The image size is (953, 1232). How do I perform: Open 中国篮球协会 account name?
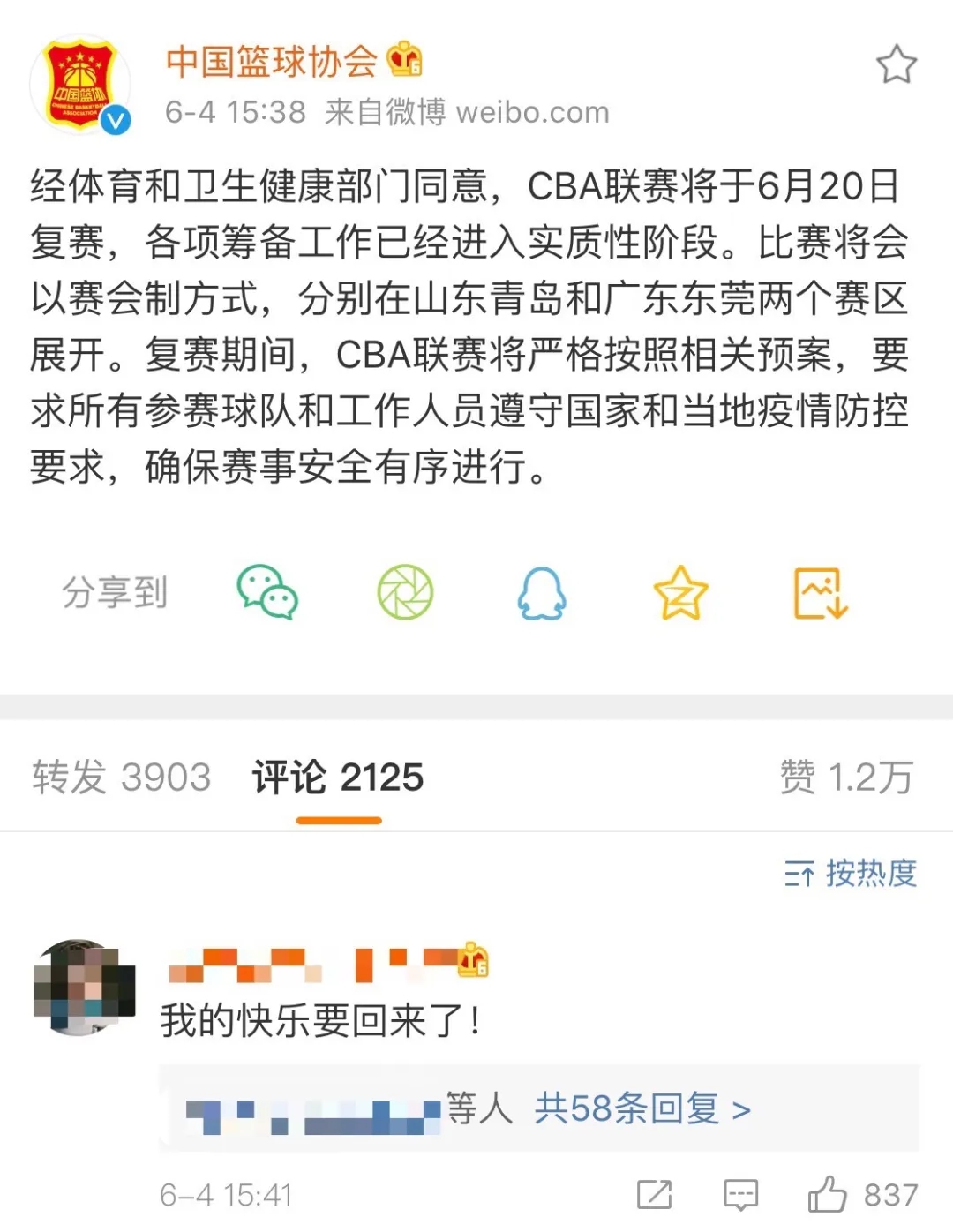click(271, 62)
